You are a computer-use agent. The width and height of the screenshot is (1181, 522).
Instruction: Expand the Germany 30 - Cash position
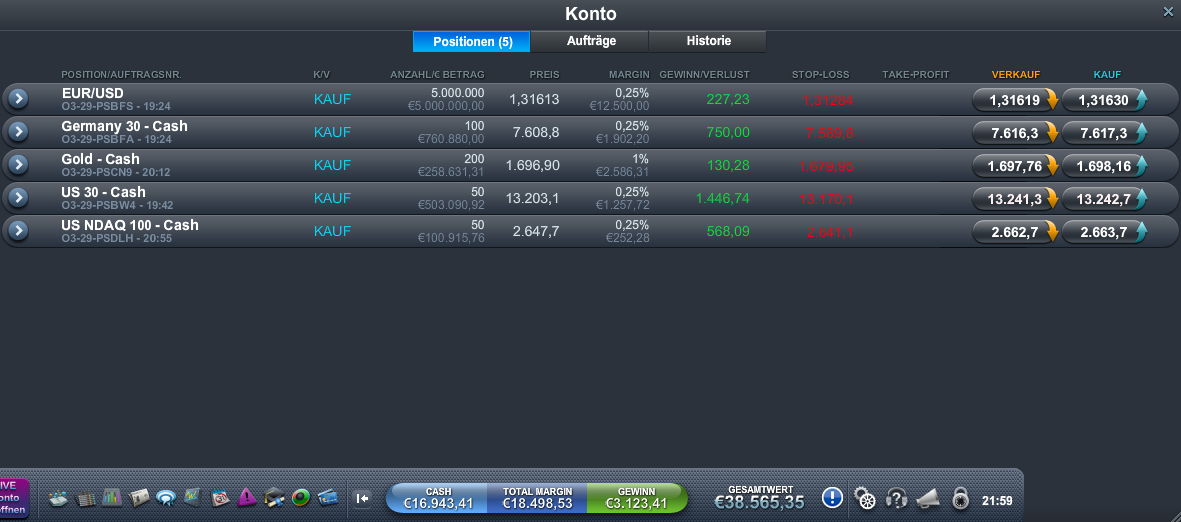coord(18,132)
